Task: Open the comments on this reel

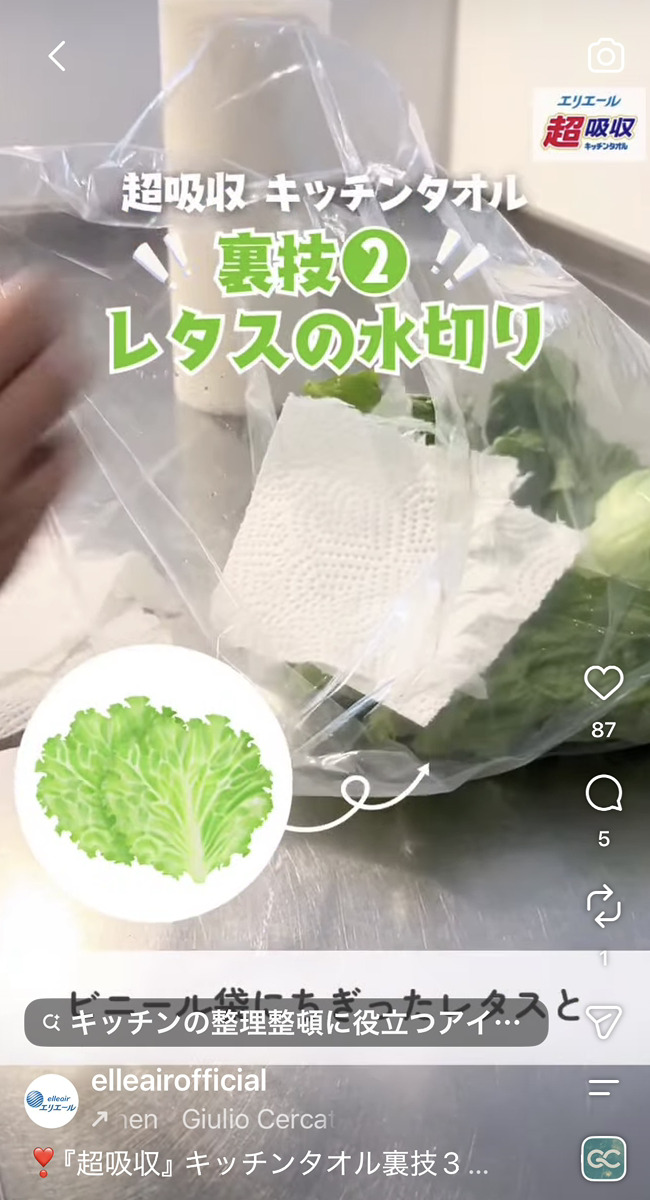Action: [x=603, y=795]
